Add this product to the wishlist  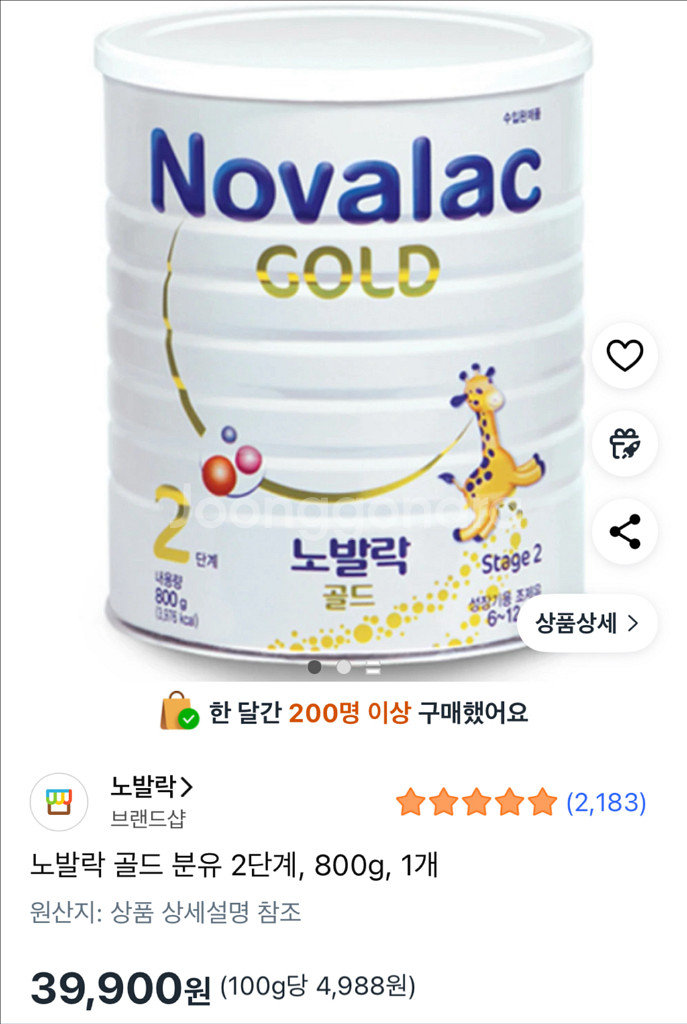coord(625,355)
